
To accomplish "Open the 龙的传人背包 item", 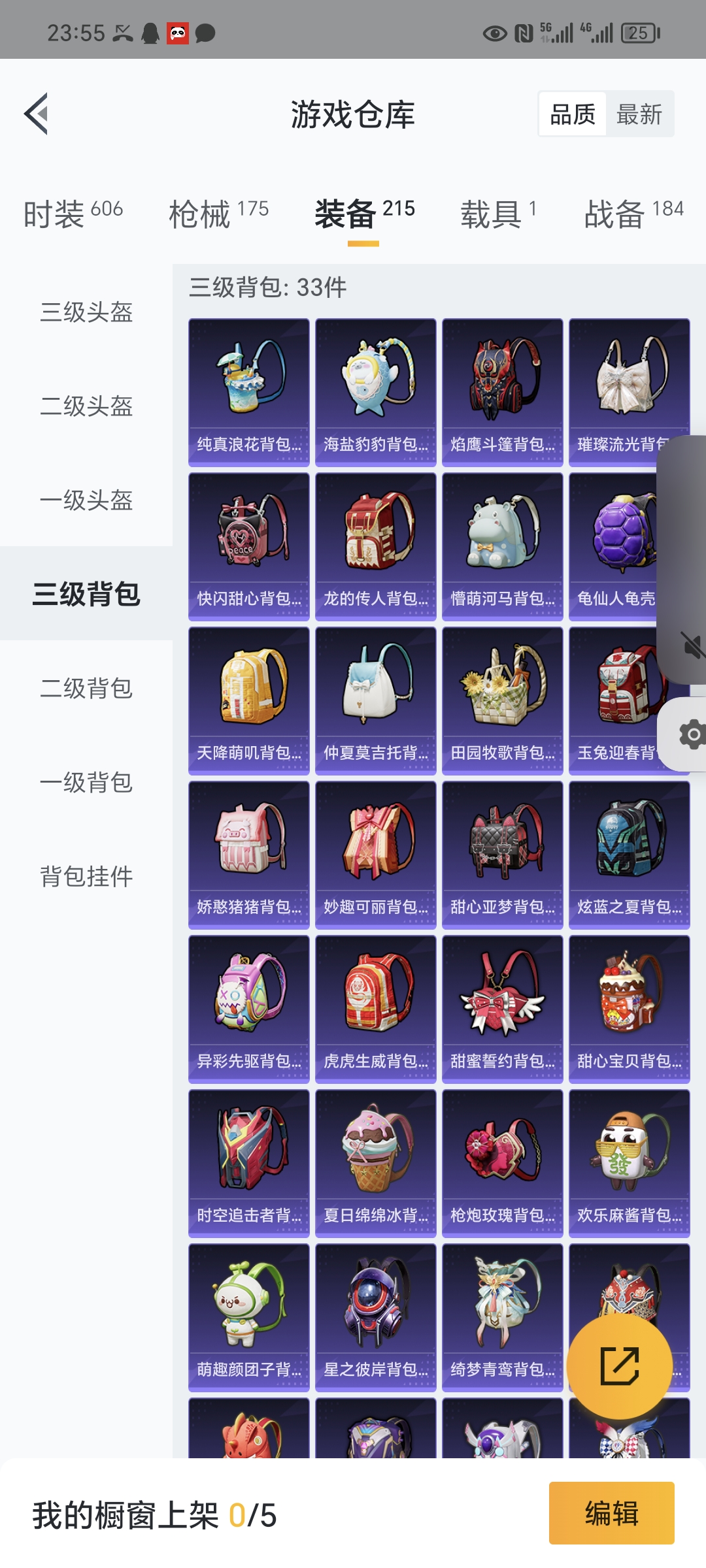I will [x=376, y=546].
